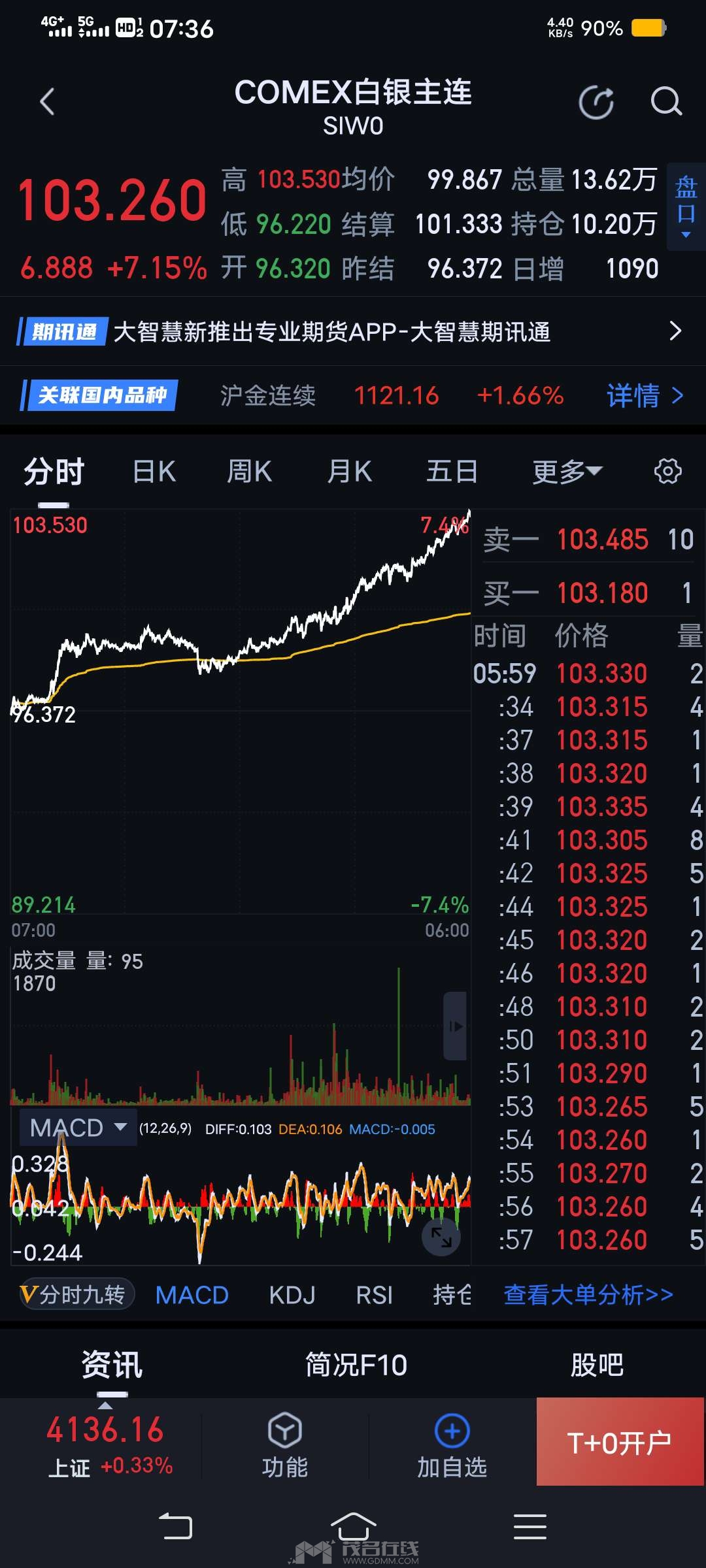706x1568 pixels.
Task: Select the KDJ indicator
Action: (x=292, y=1295)
